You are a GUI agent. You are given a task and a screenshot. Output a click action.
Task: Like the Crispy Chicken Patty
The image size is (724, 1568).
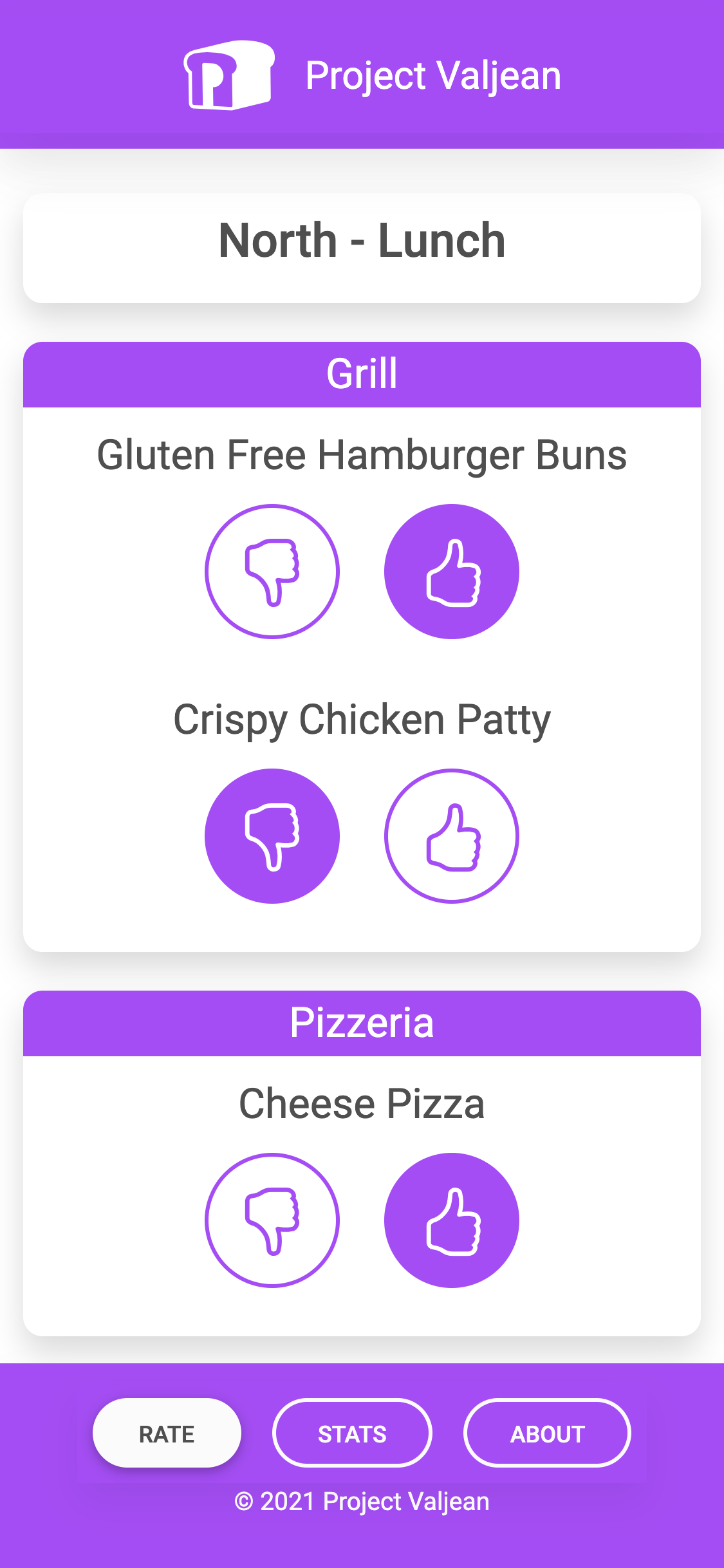click(452, 836)
